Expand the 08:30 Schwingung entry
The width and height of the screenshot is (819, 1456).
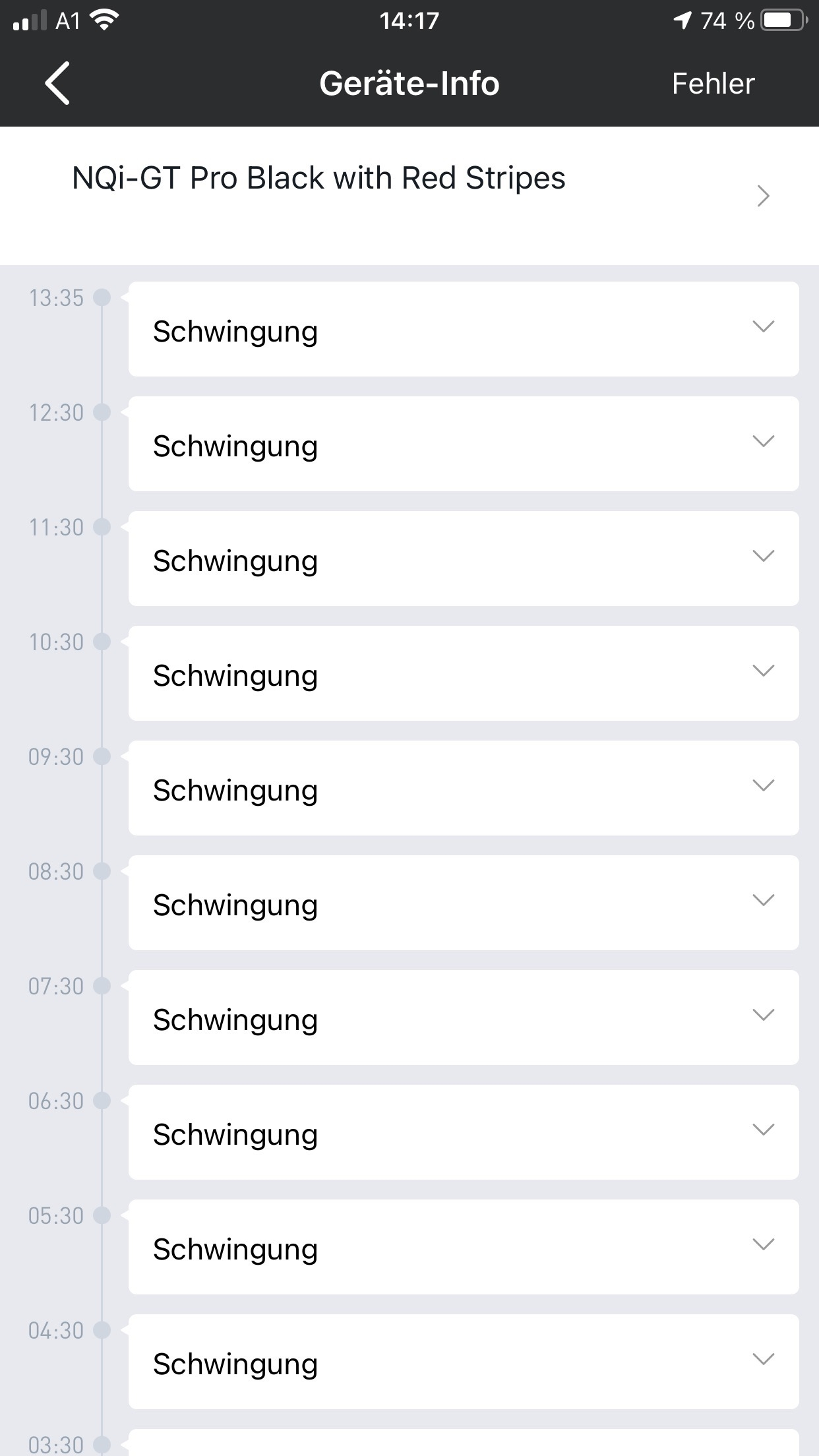pyautogui.click(x=763, y=901)
